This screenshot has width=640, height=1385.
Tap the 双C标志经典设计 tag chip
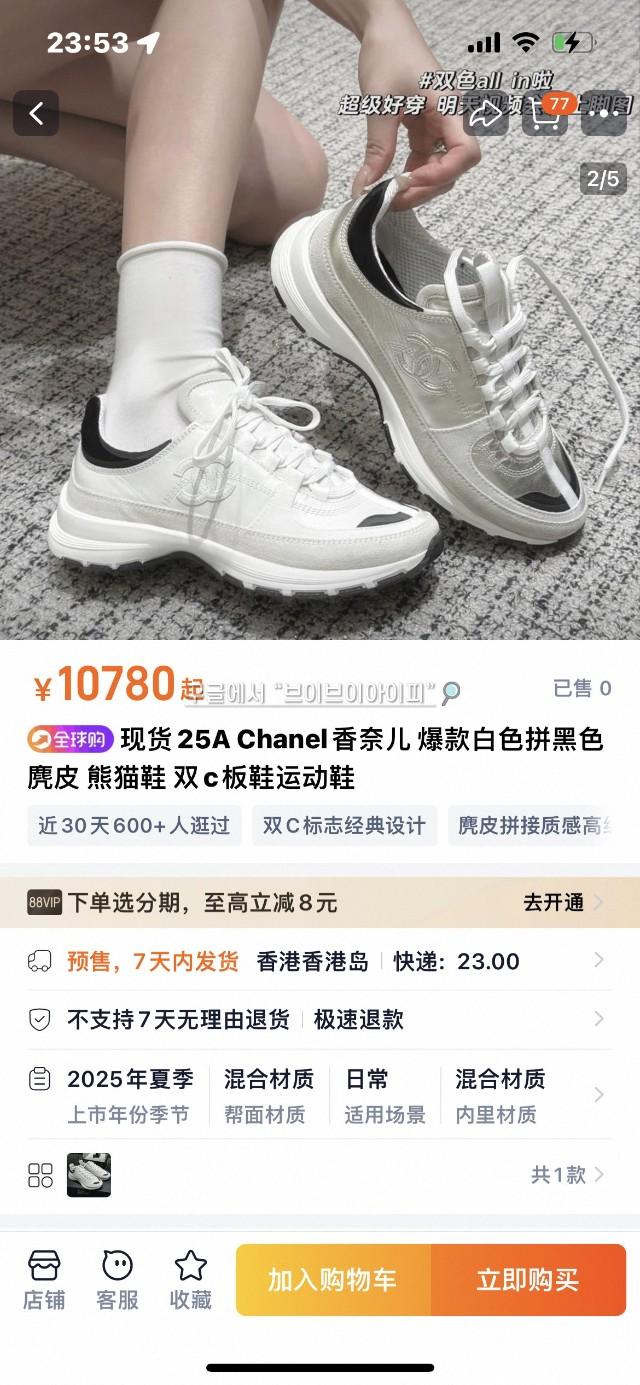(x=344, y=825)
